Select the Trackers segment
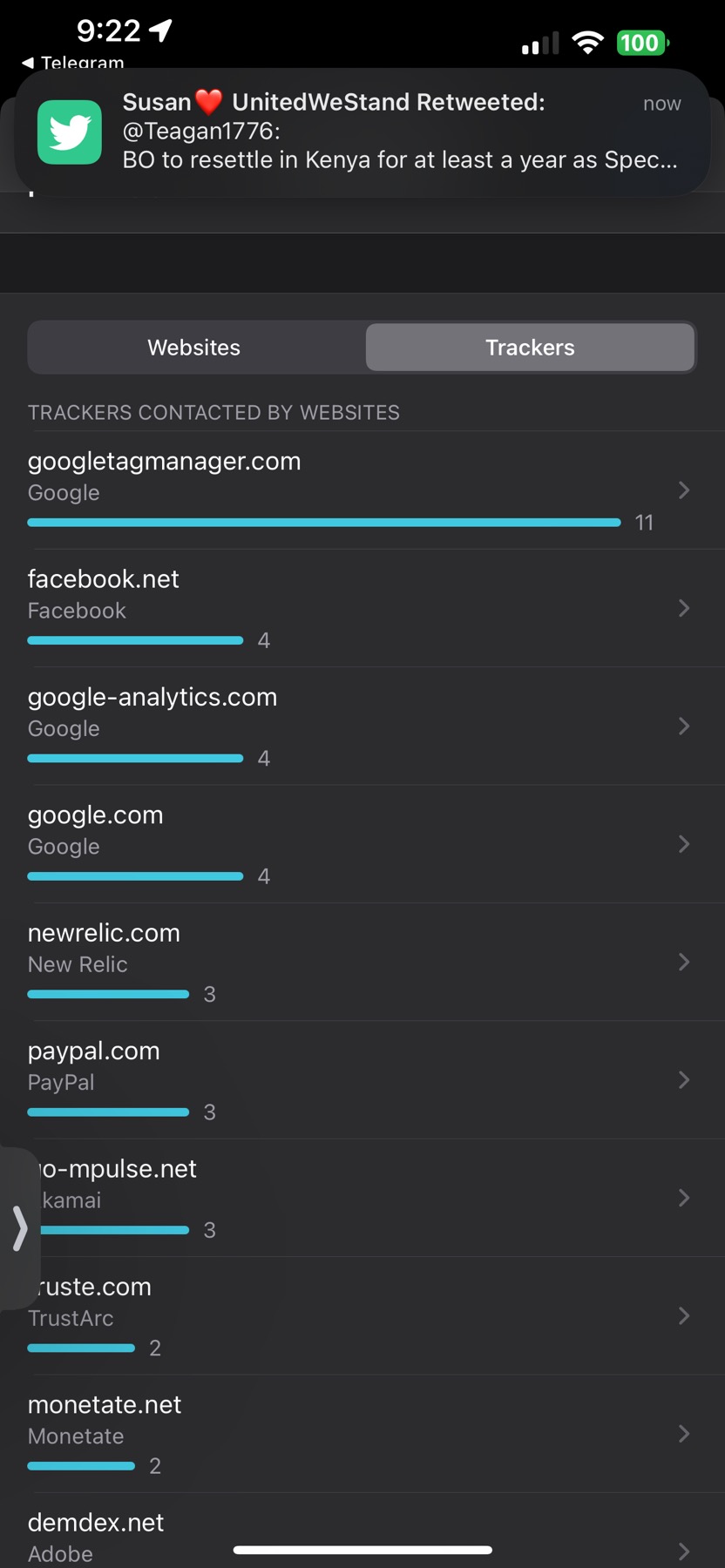The height and width of the screenshot is (1568, 725). click(x=530, y=348)
